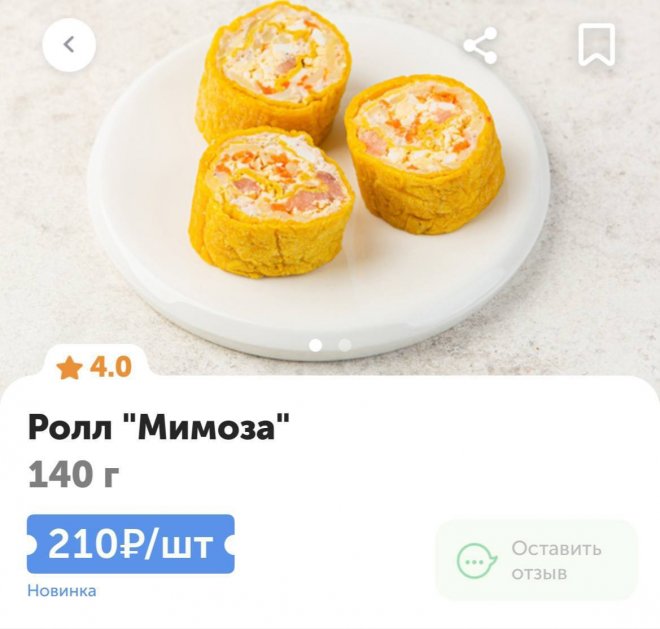Share the Ролл "Мимоза" product
This screenshot has height=629, width=660.
coord(481,45)
